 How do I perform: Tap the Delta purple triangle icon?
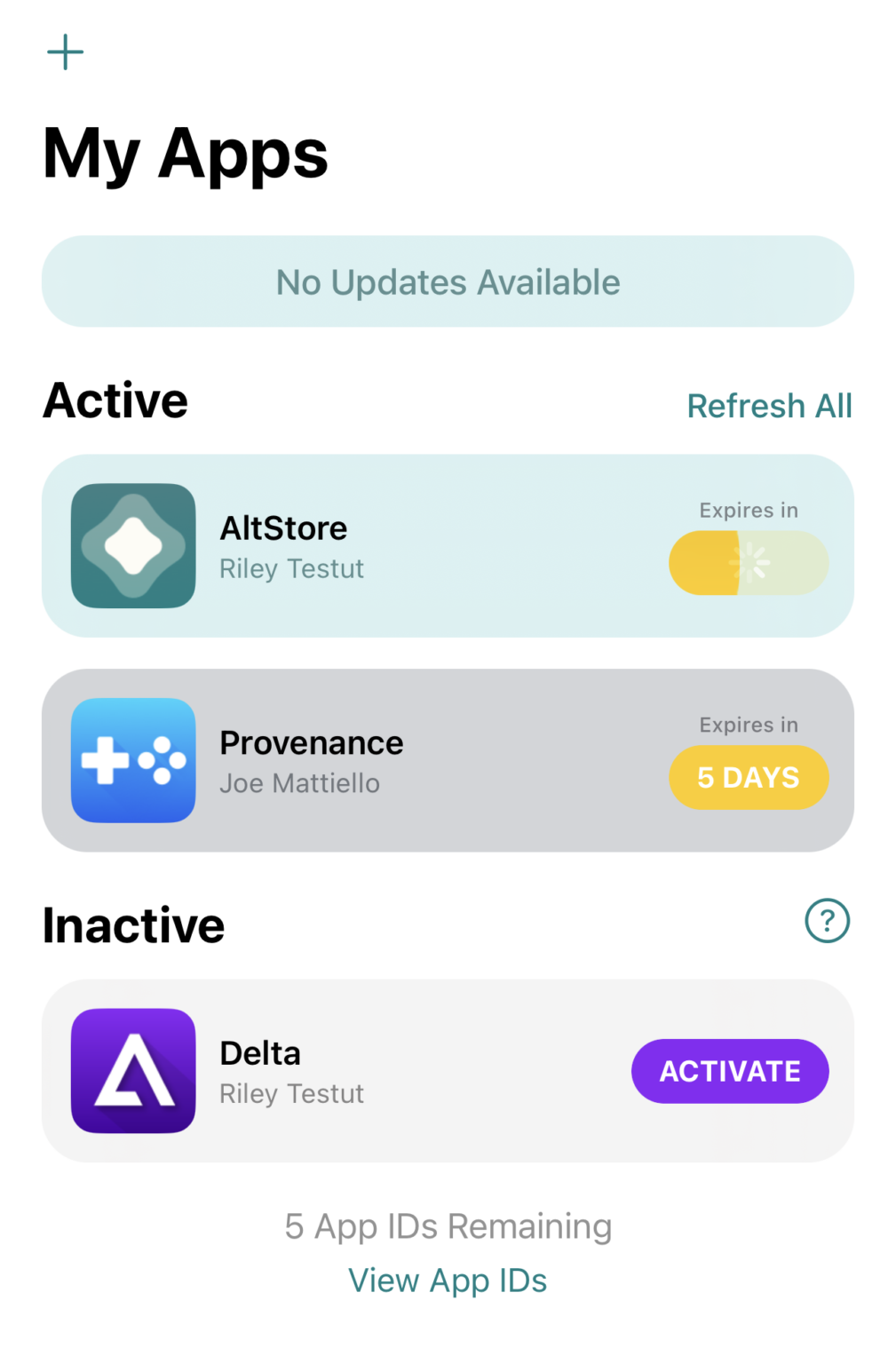tap(132, 1070)
